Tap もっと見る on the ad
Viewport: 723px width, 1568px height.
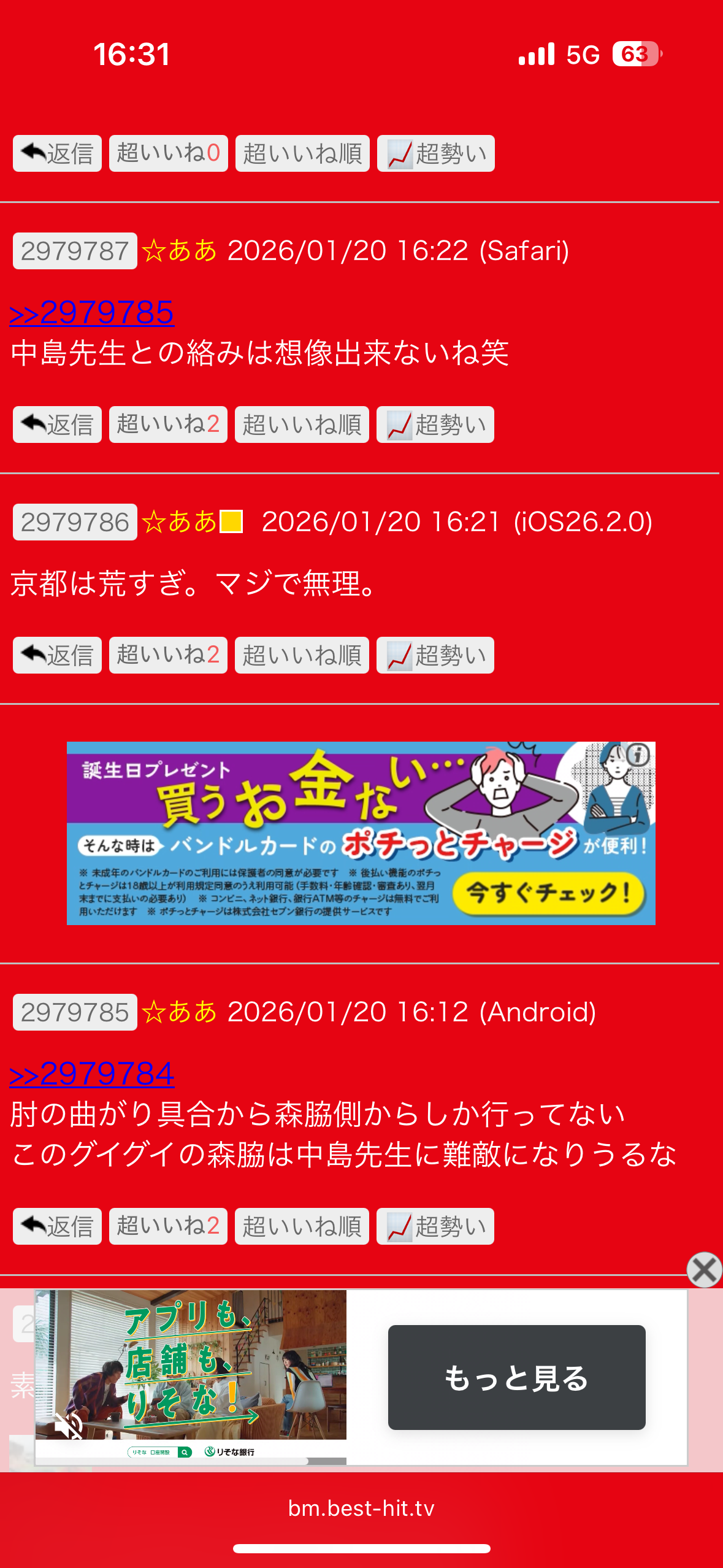click(x=516, y=1377)
